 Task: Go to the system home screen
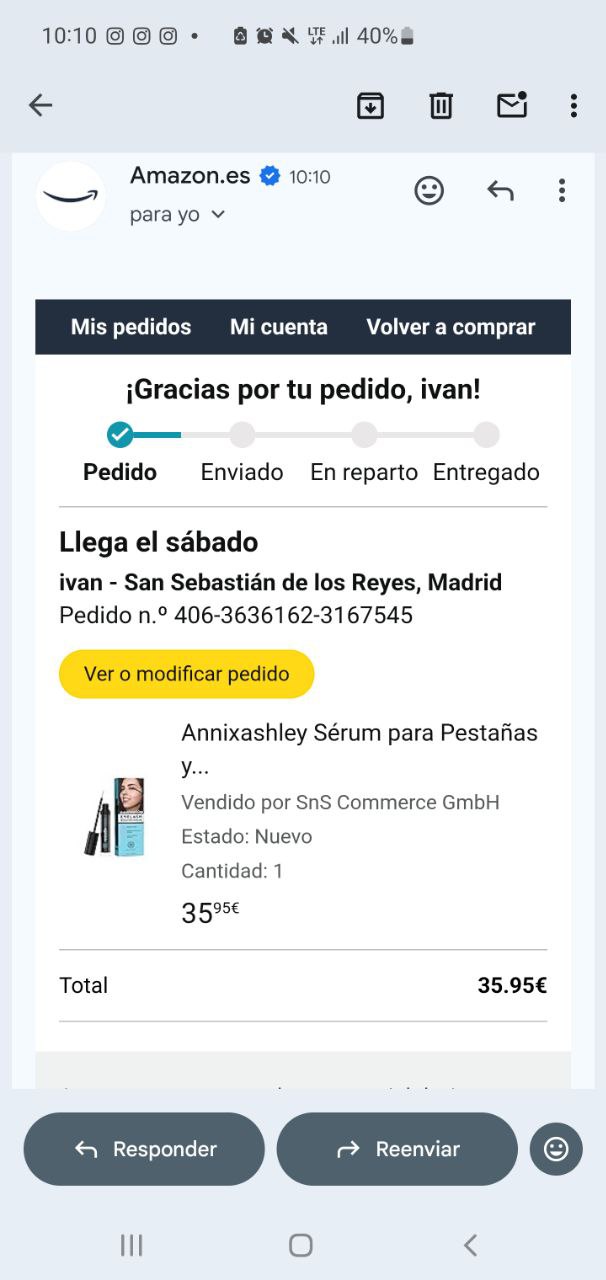301,1245
